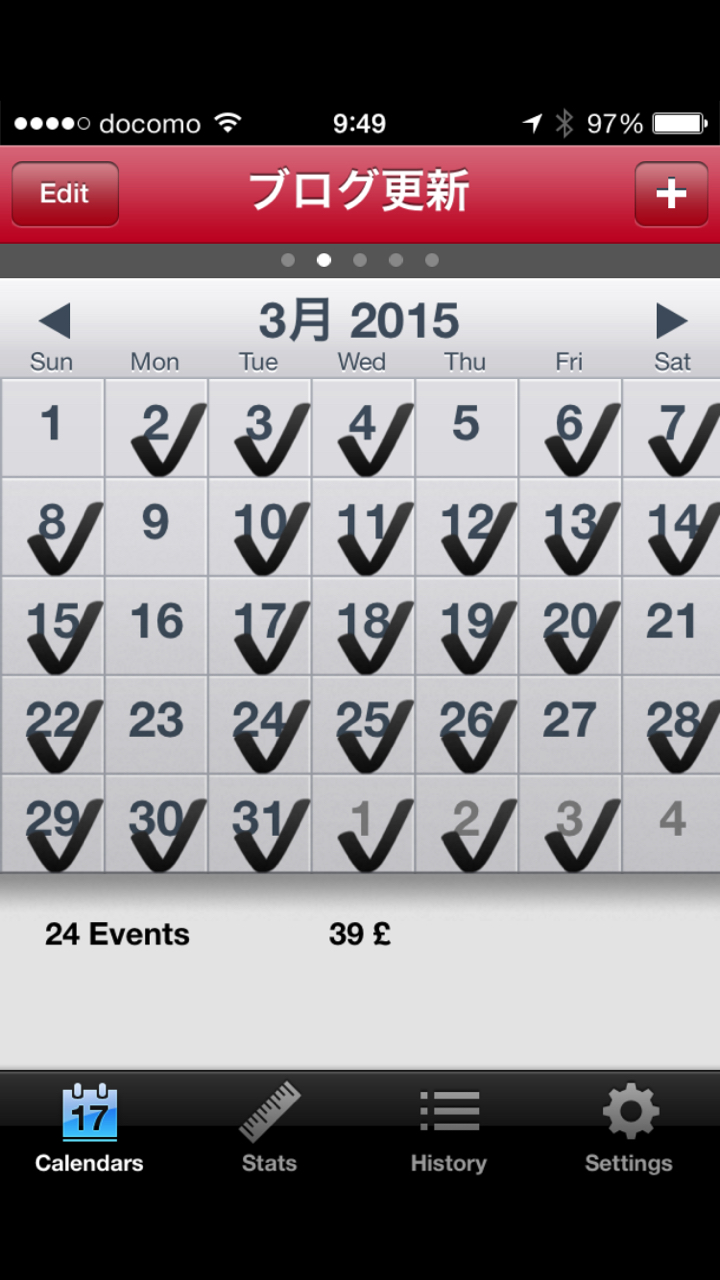The height and width of the screenshot is (1280, 720).
Task: Tap the checked day March 31
Action: (259, 823)
